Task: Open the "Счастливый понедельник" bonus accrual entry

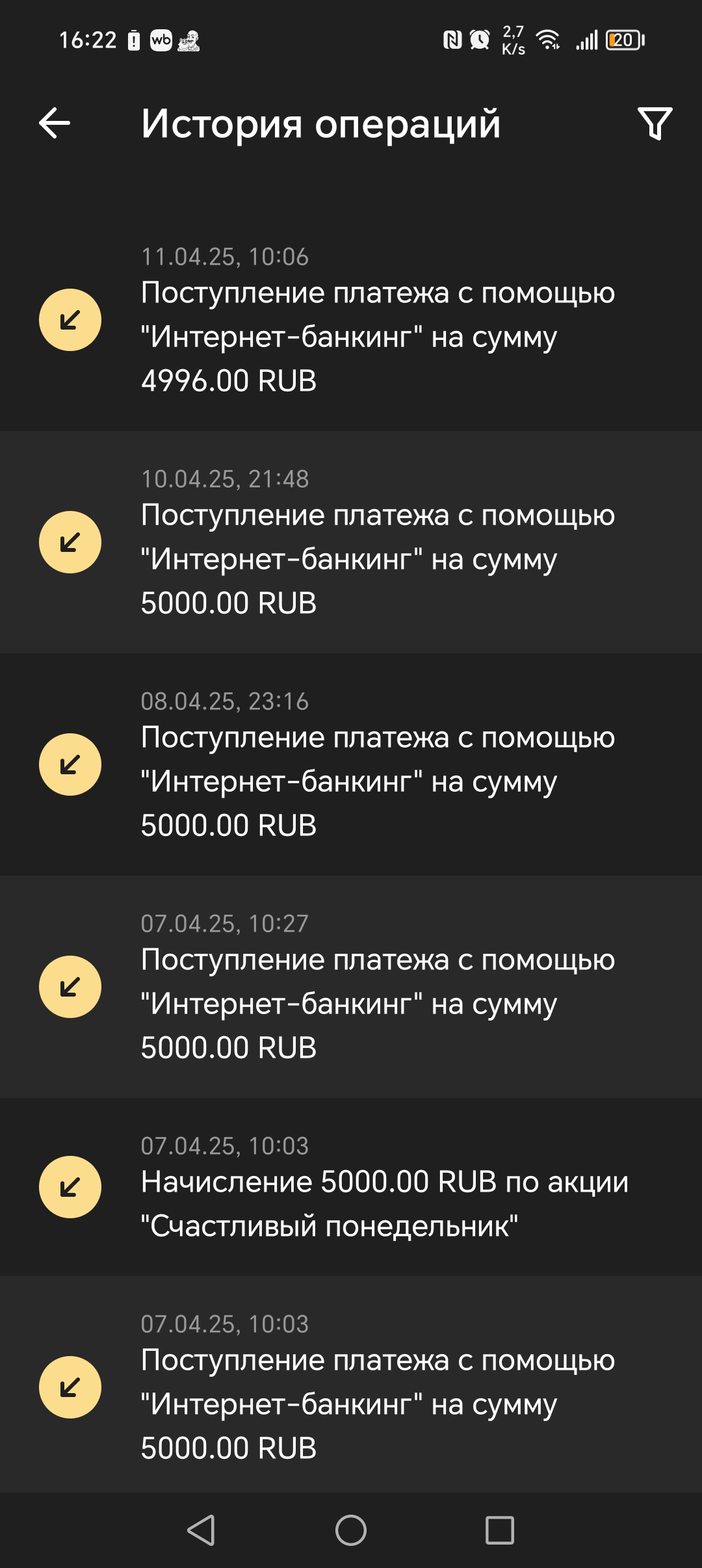Action: click(x=351, y=1187)
